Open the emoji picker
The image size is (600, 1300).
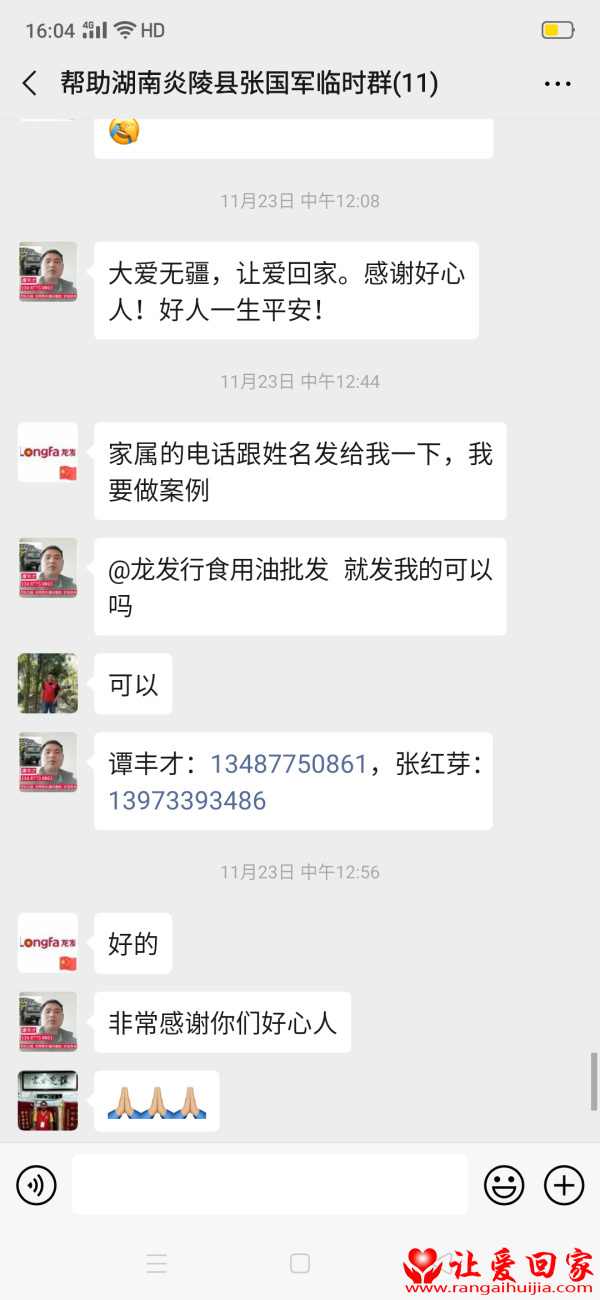click(504, 1186)
